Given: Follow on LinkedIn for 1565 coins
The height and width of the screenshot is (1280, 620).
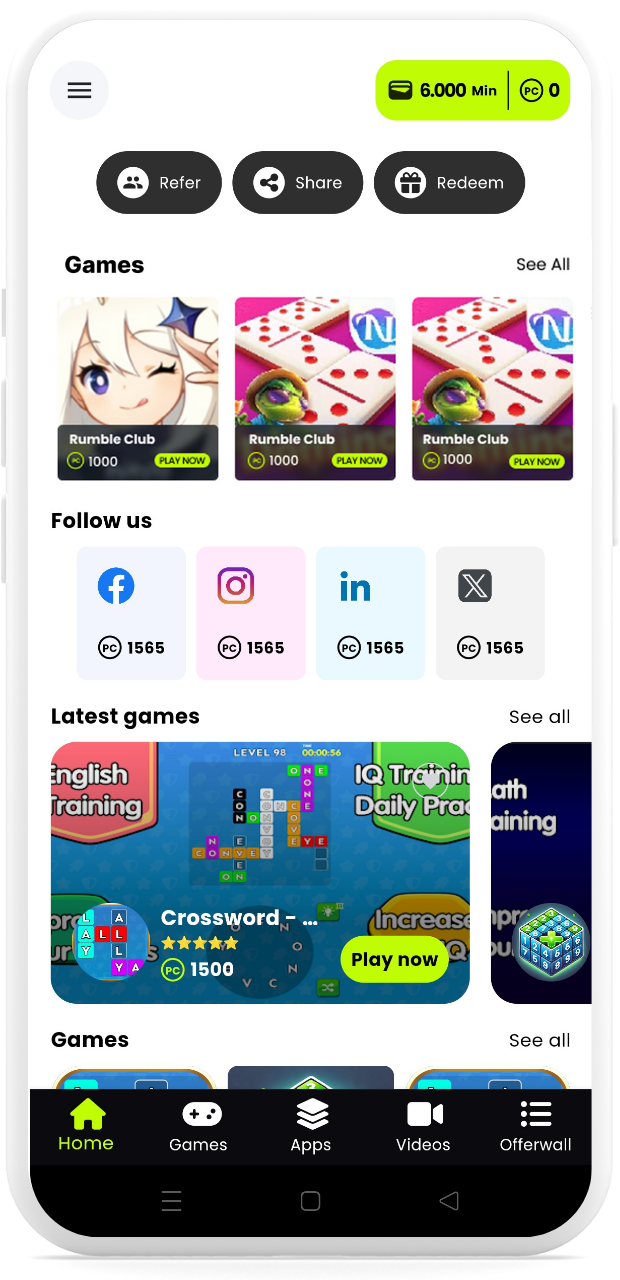Looking at the screenshot, I should click(x=370, y=613).
